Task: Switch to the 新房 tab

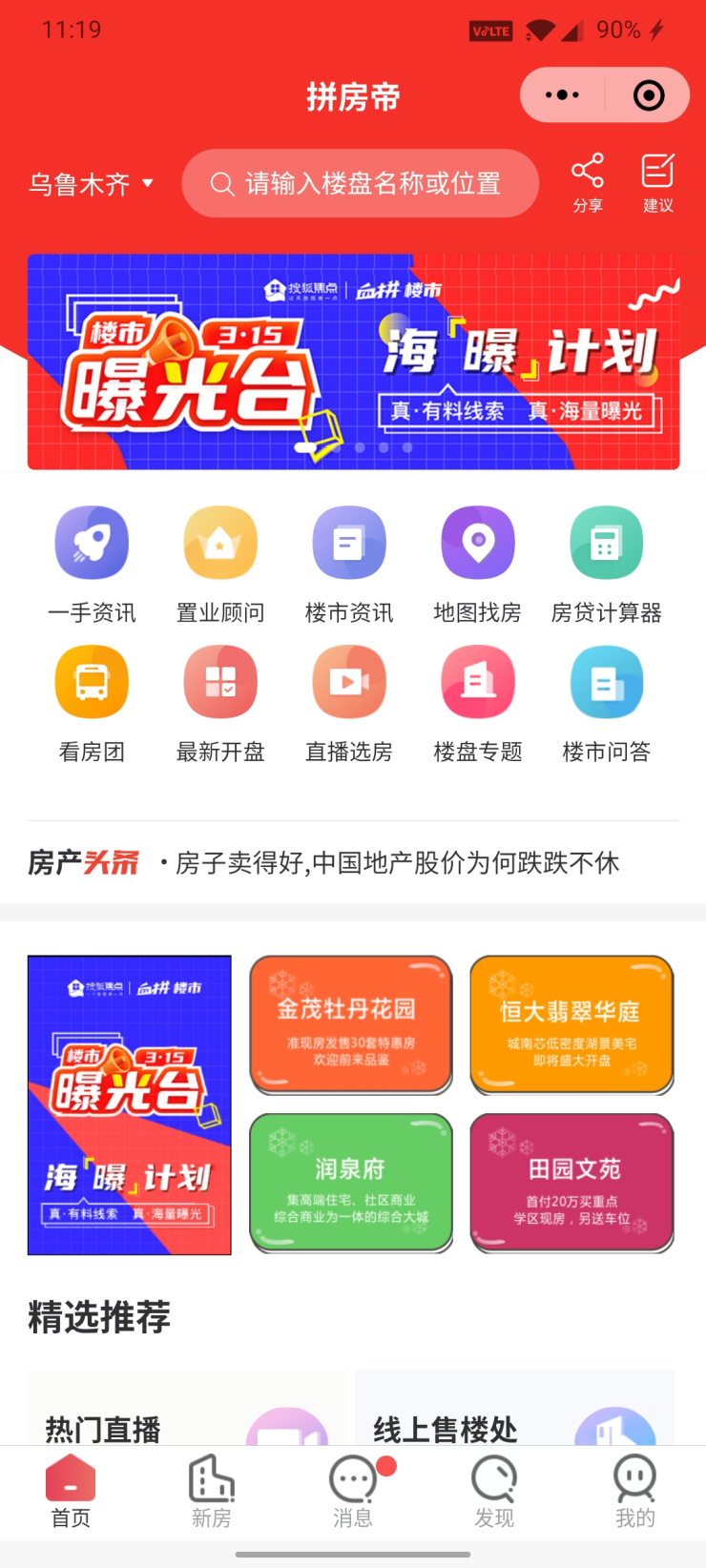Action: (212, 1492)
